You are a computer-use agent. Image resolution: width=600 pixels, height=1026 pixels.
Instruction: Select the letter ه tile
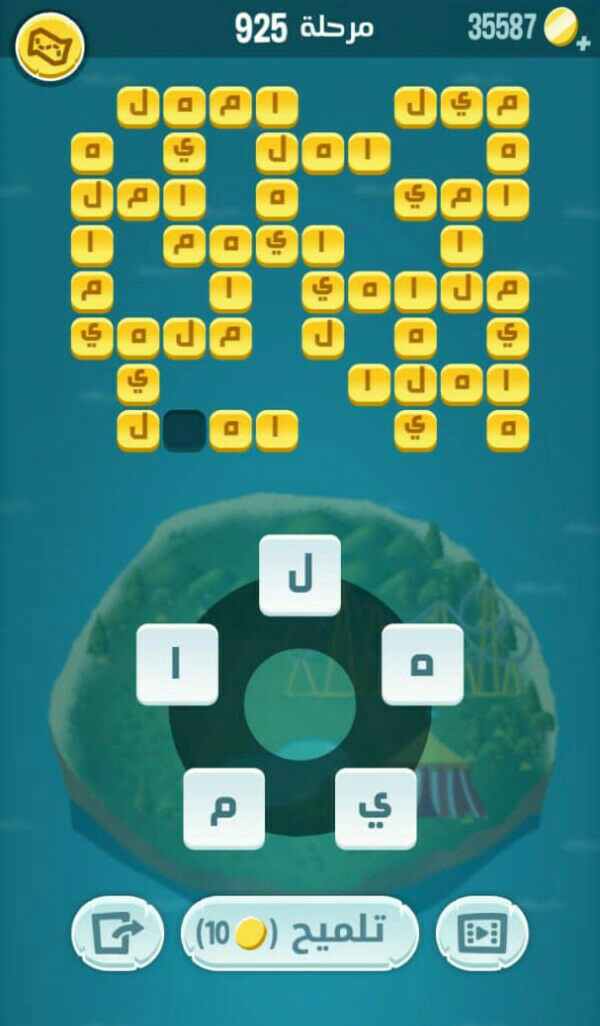pos(422,664)
